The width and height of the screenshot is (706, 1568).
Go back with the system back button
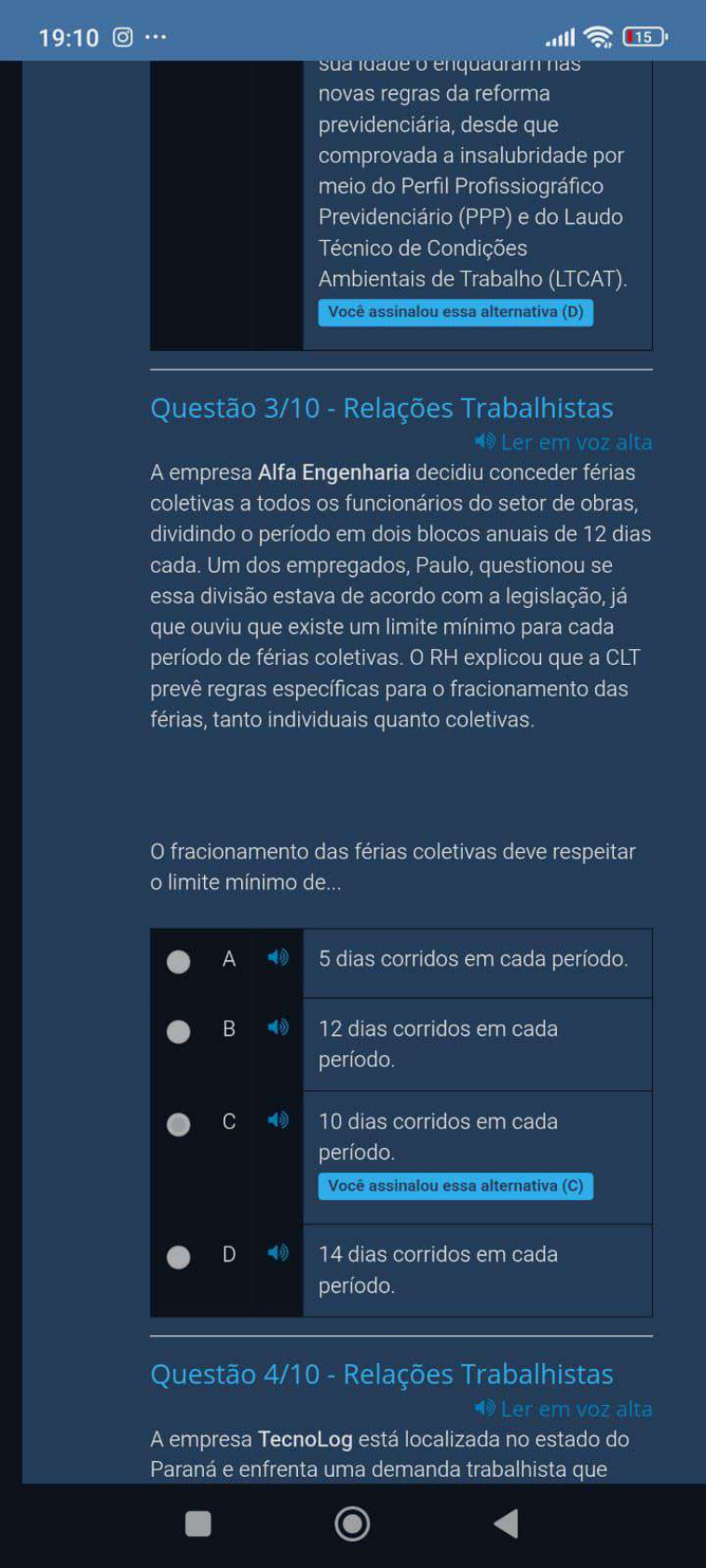(x=506, y=1523)
